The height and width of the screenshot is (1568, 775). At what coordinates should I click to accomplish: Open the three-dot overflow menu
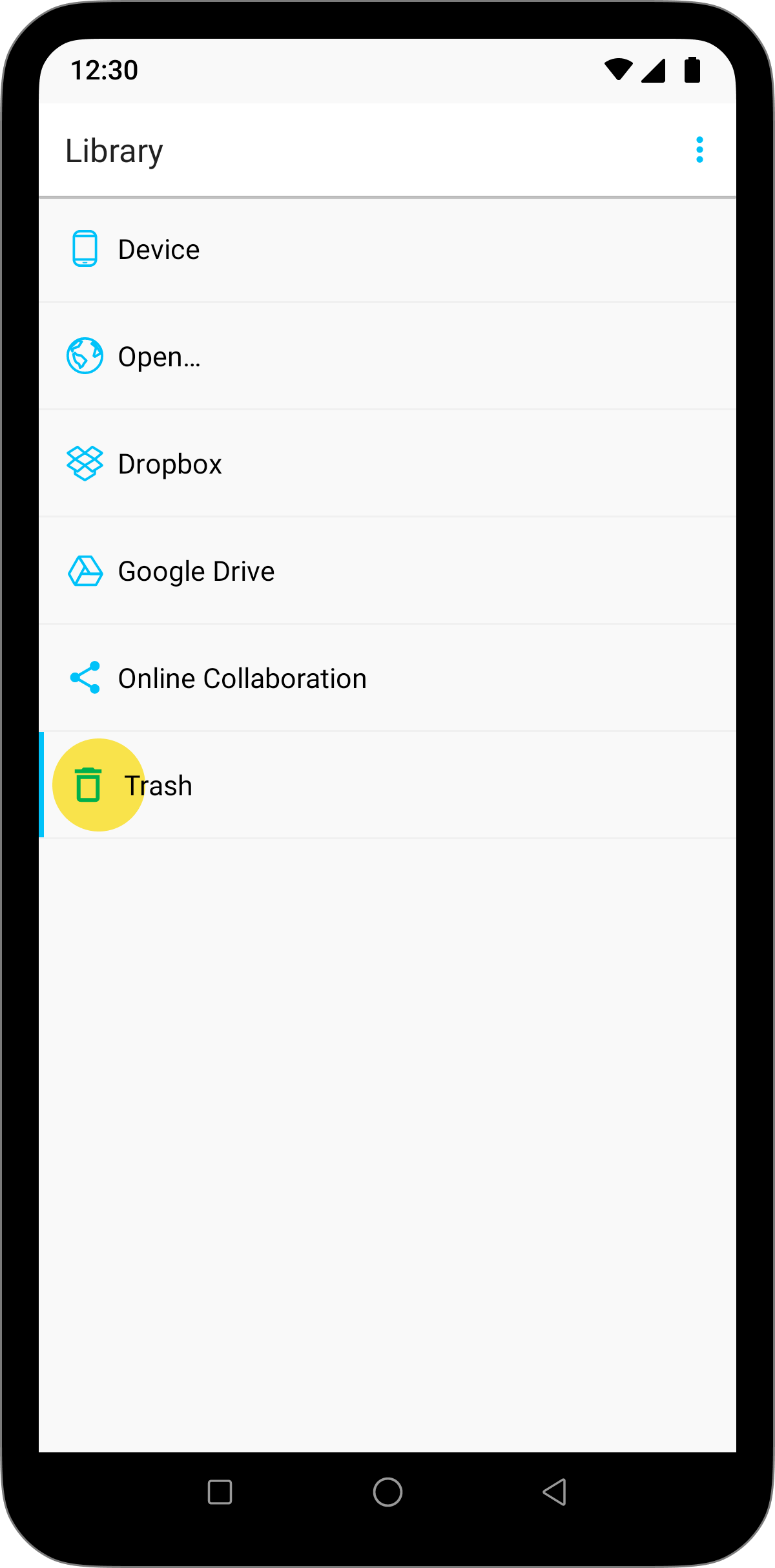pos(699,150)
